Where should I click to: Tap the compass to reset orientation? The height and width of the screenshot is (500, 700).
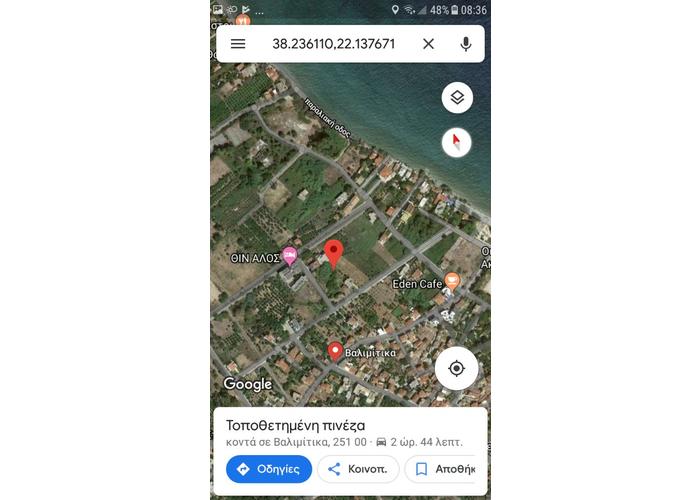tap(457, 142)
